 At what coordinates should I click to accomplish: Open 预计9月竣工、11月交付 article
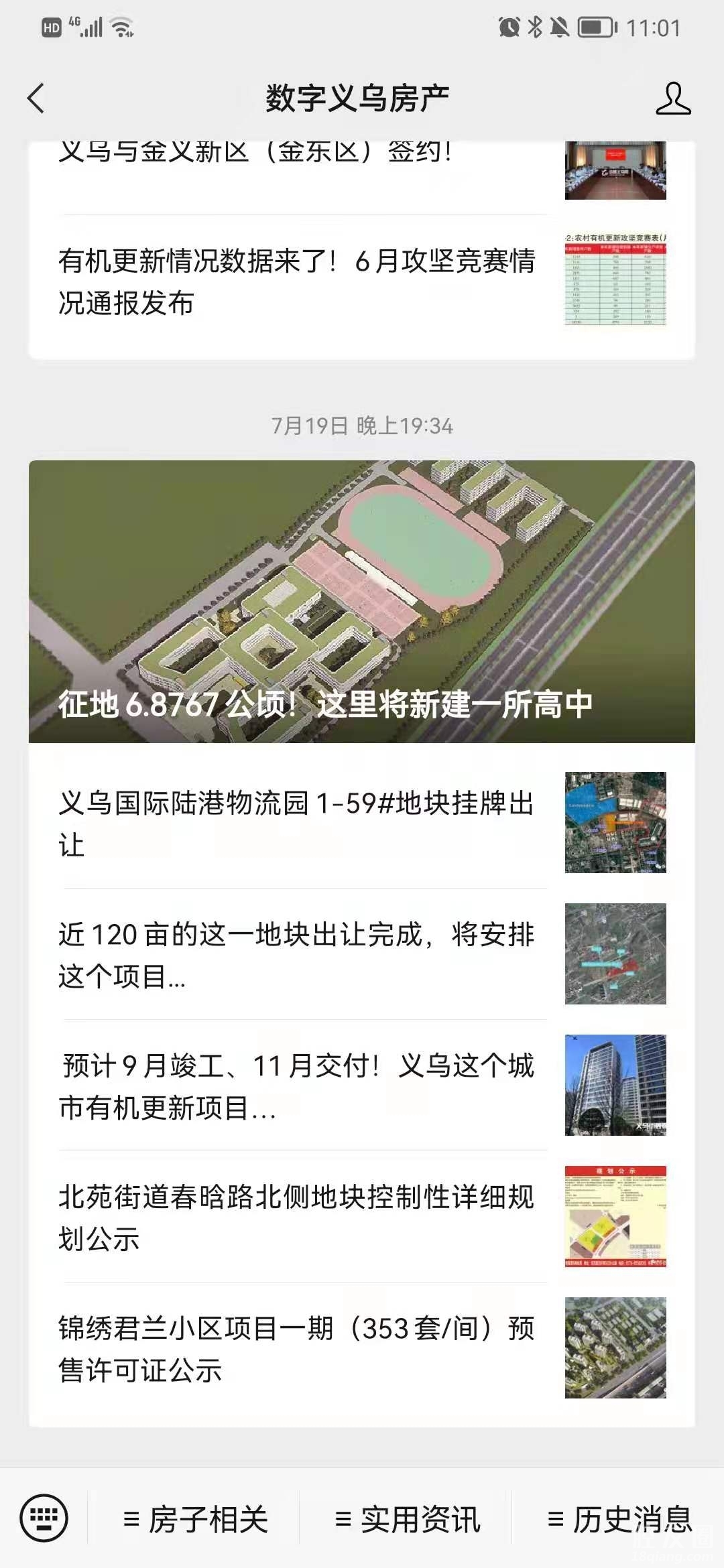pyautogui.click(x=296, y=1086)
